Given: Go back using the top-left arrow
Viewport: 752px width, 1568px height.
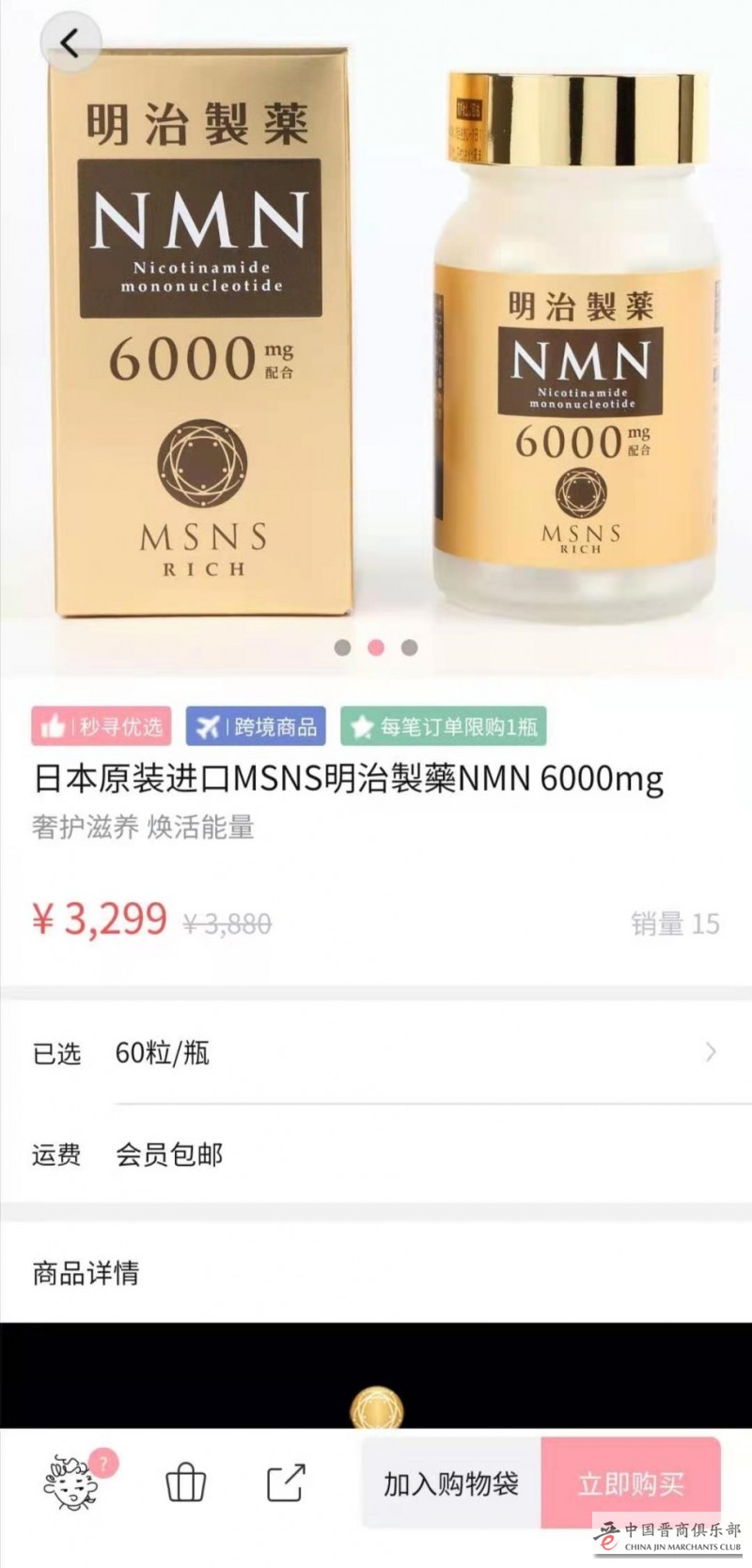Looking at the screenshot, I should click(x=69, y=44).
